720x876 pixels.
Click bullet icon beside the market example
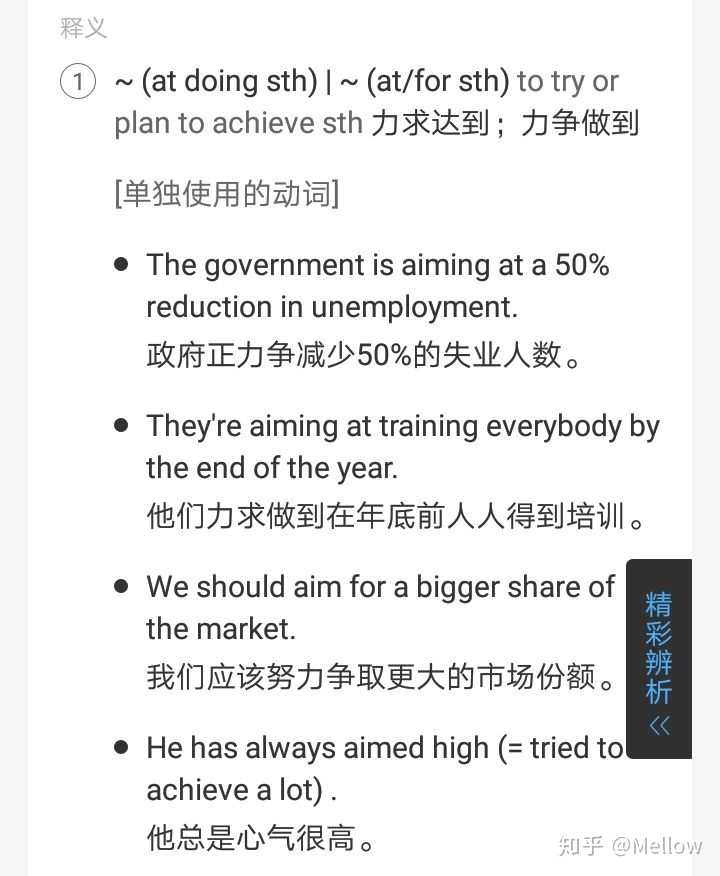point(123,585)
